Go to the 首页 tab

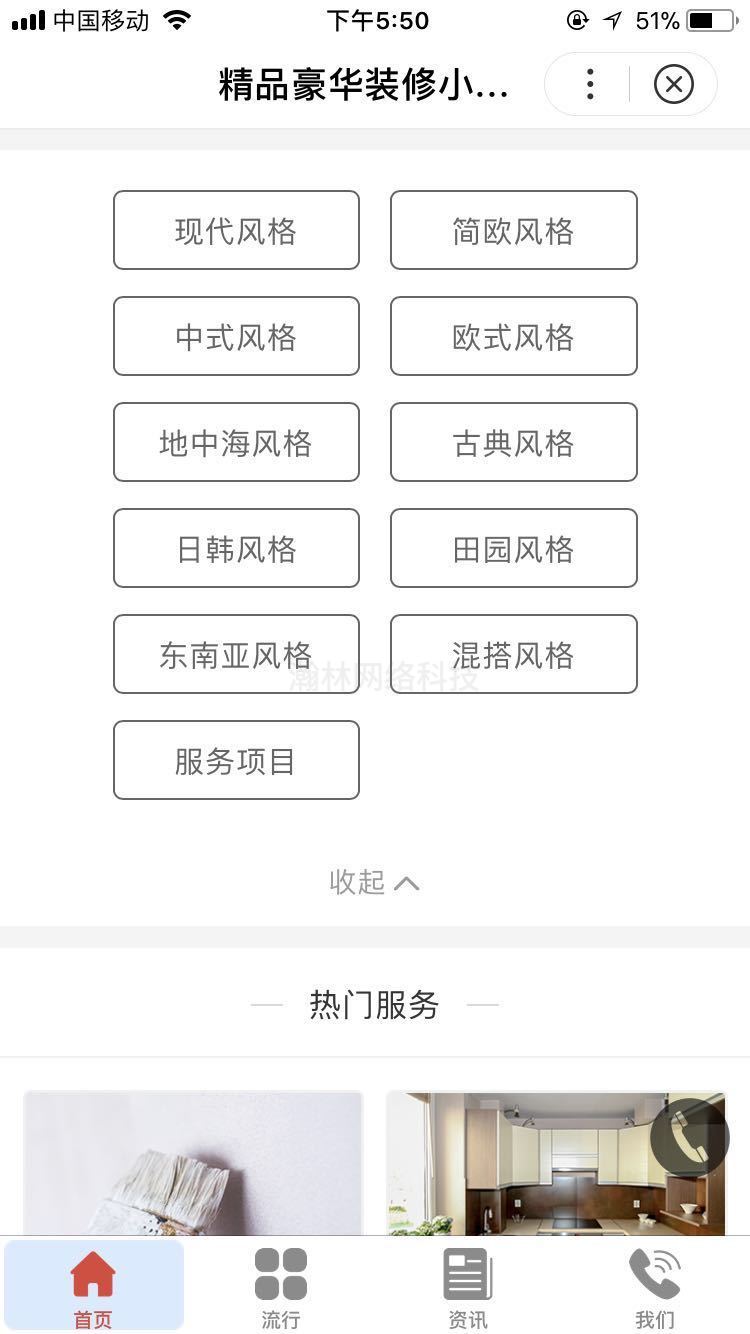click(93, 1288)
